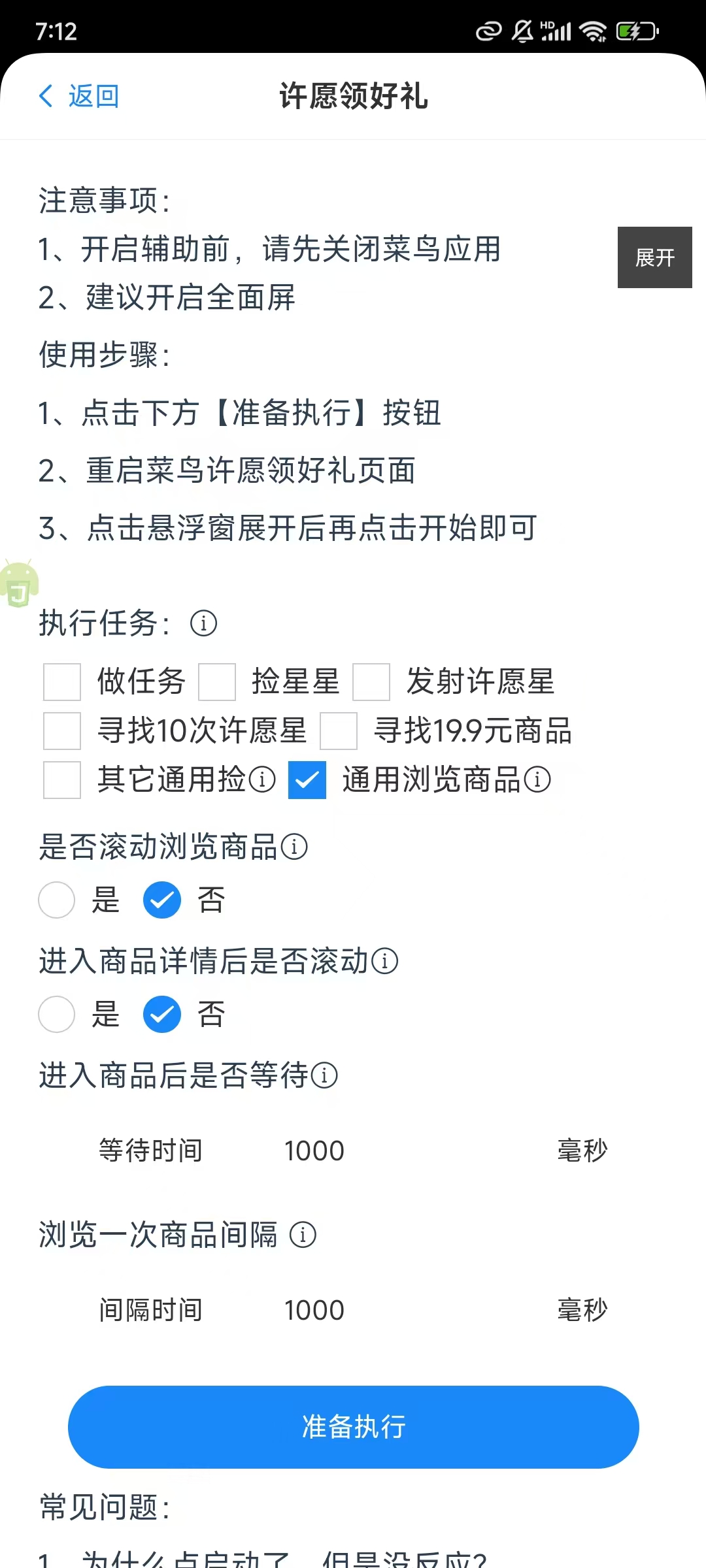Open info icon beside 浏览一次商品间隔
Viewport: 706px width, 1568px height.
(303, 1235)
